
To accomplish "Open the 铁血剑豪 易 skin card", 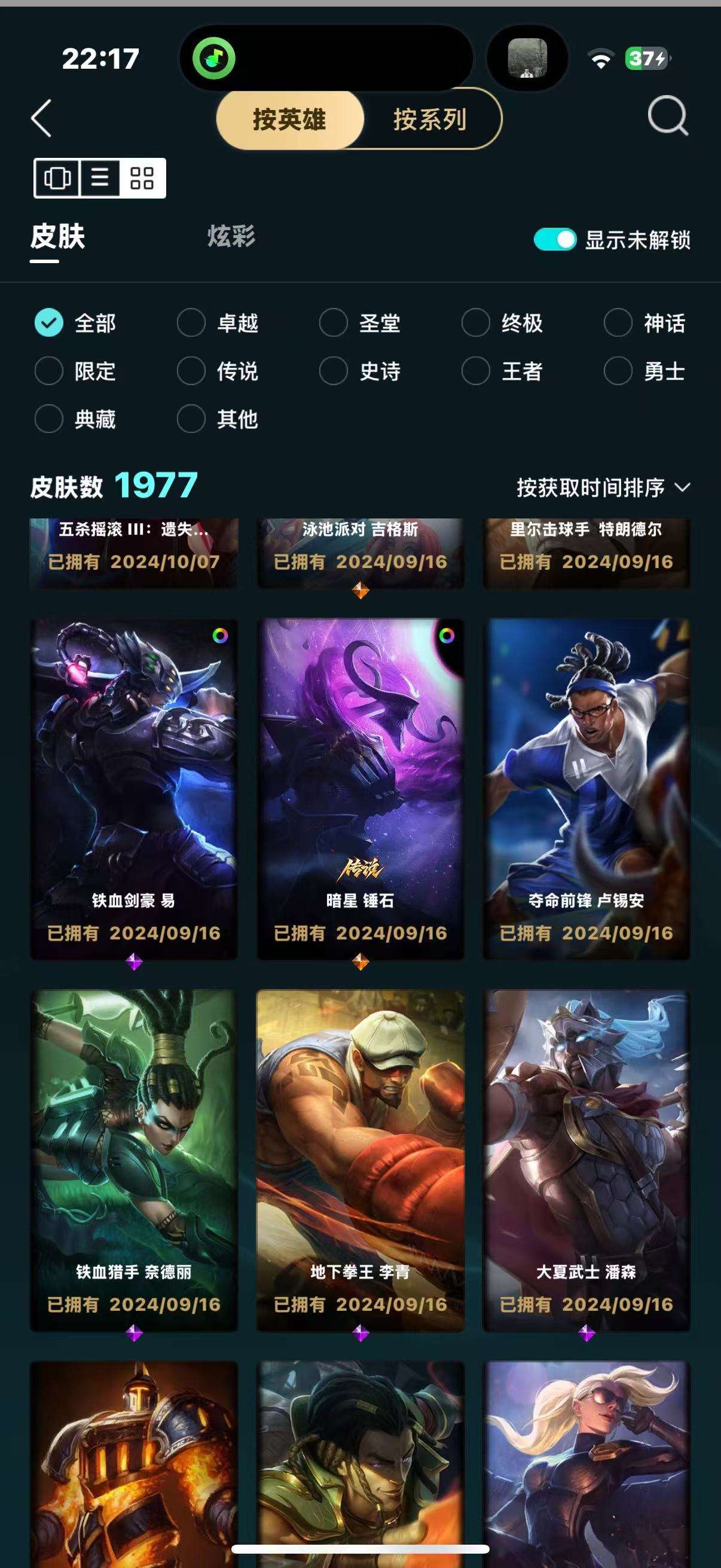I will [x=134, y=789].
